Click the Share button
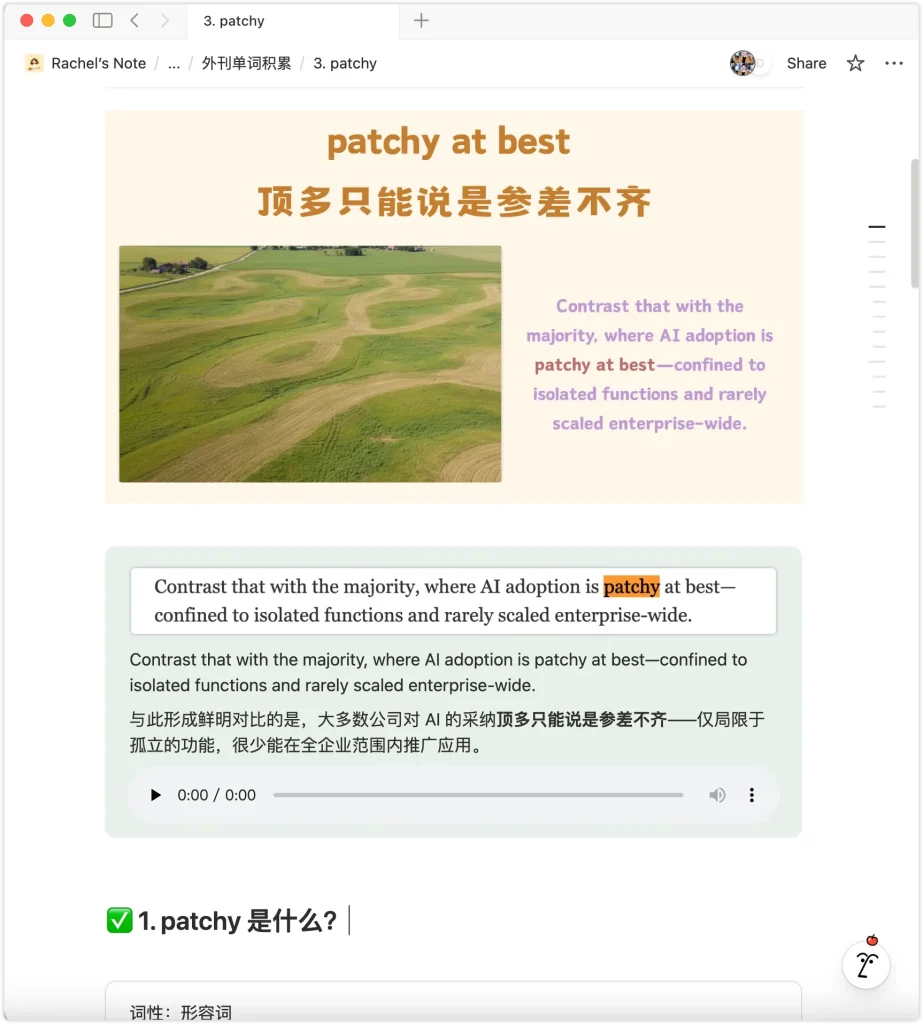923x1024 pixels. (806, 63)
